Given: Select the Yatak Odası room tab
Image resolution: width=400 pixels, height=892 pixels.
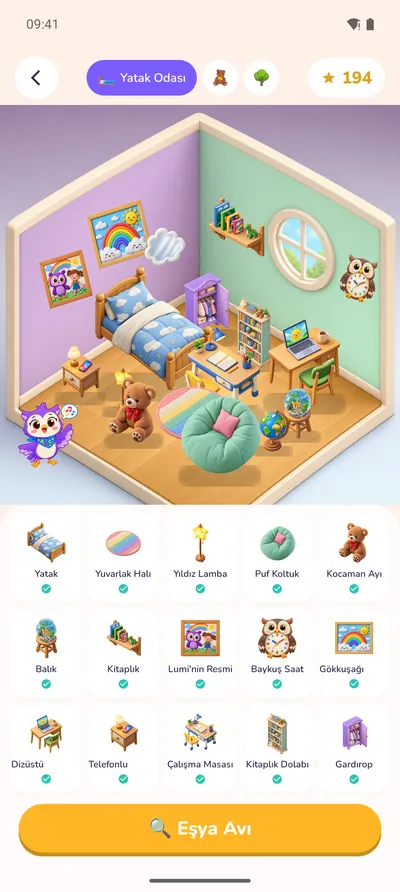Looking at the screenshot, I should pos(142,78).
